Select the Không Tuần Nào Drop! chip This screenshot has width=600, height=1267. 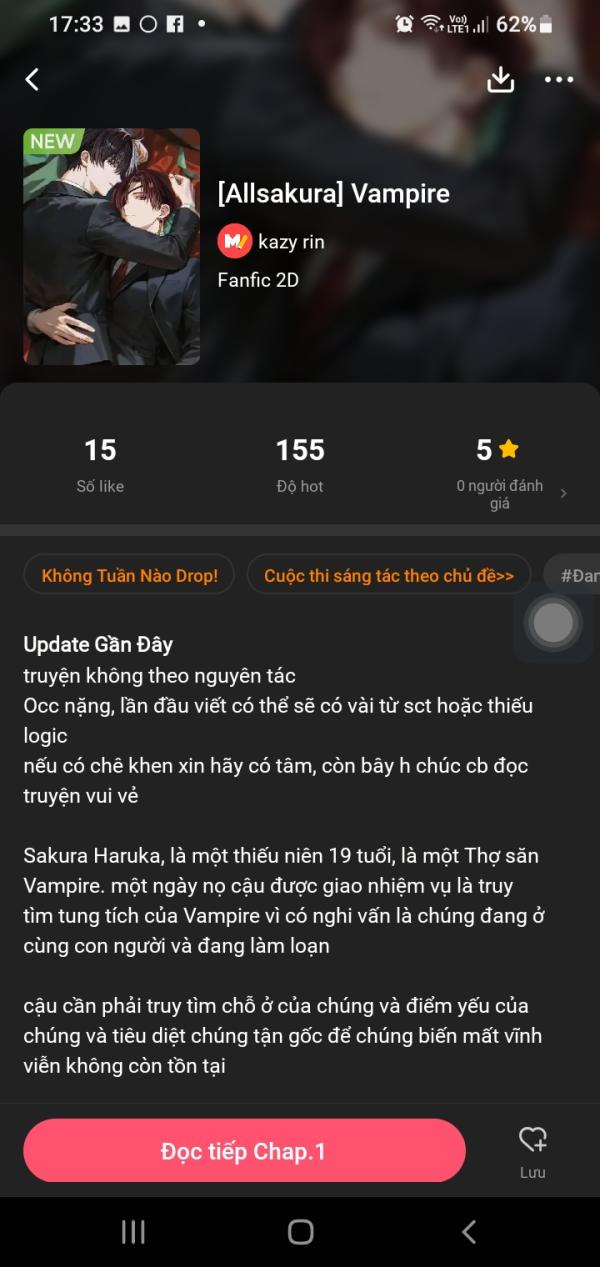[x=129, y=575]
